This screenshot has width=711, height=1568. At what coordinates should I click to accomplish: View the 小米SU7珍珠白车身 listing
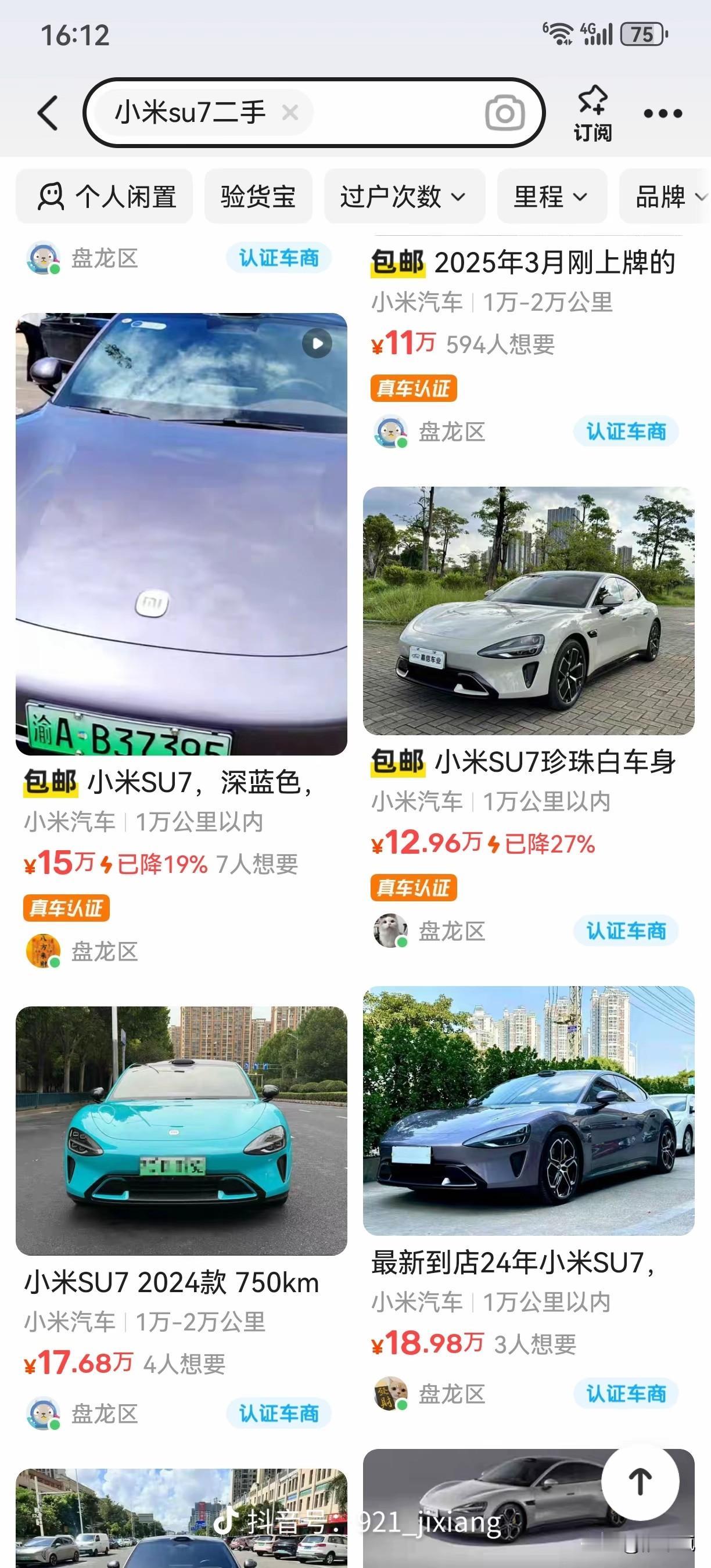tap(529, 610)
